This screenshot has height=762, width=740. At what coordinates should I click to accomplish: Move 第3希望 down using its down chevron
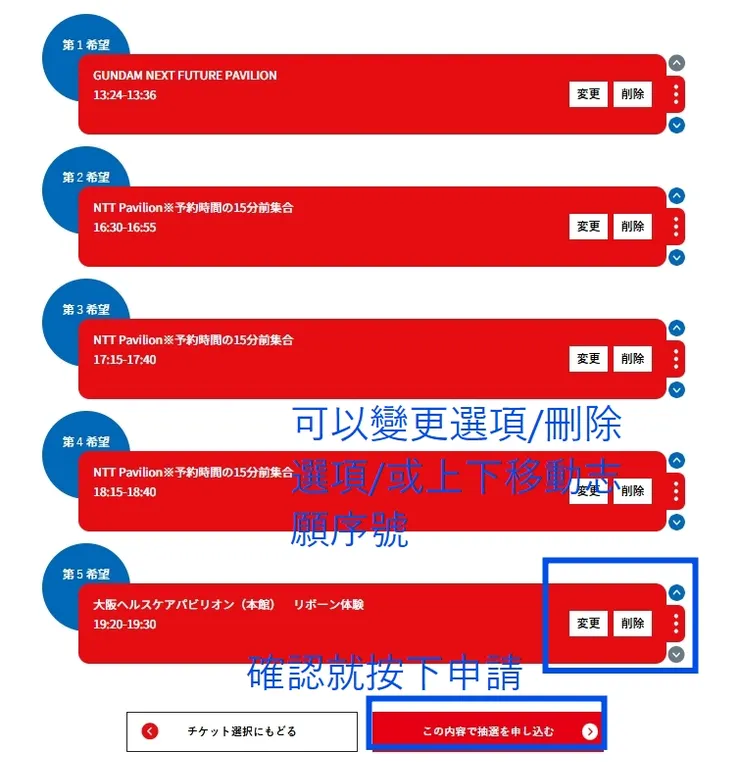tap(675, 390)
